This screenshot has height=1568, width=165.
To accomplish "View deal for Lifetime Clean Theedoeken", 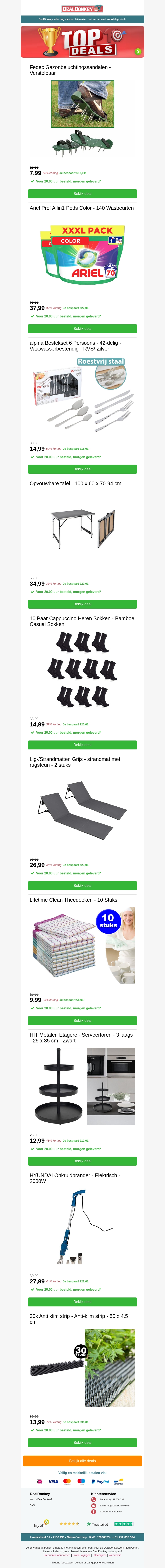I will click(x=82, y=1021).
